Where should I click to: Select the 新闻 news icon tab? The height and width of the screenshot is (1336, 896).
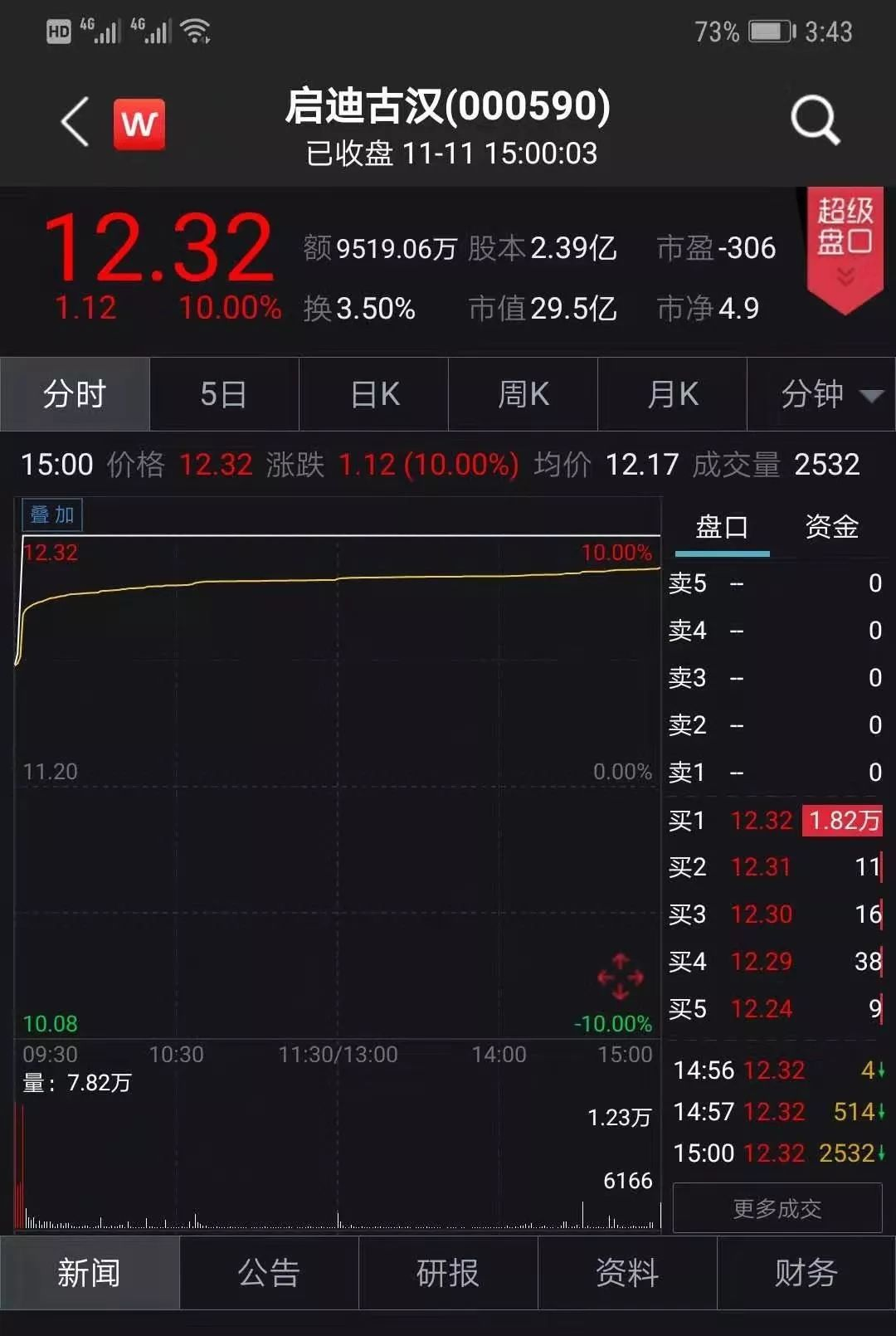89,1274
